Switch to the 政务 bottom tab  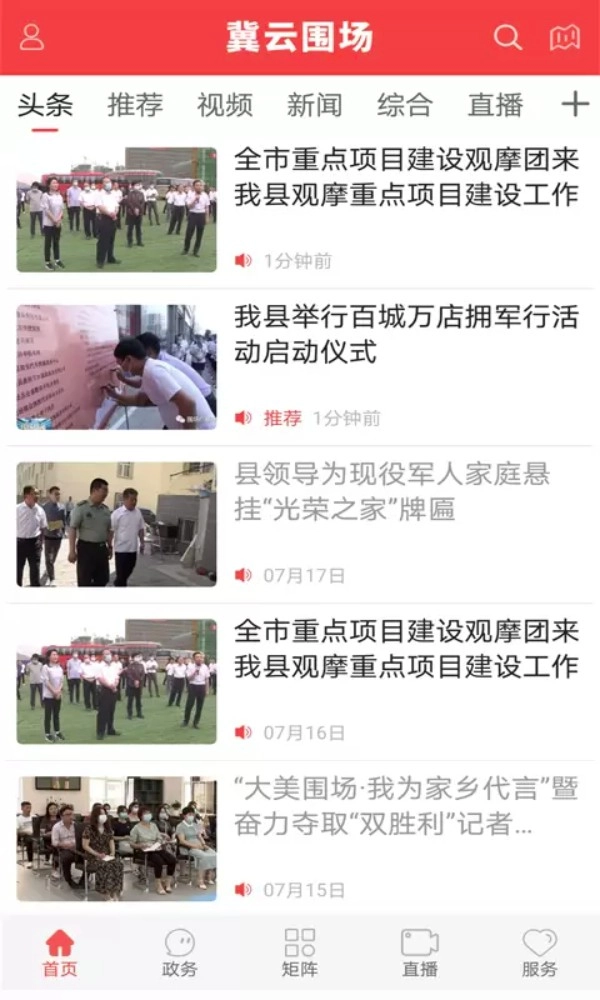[x=180, y=952]
